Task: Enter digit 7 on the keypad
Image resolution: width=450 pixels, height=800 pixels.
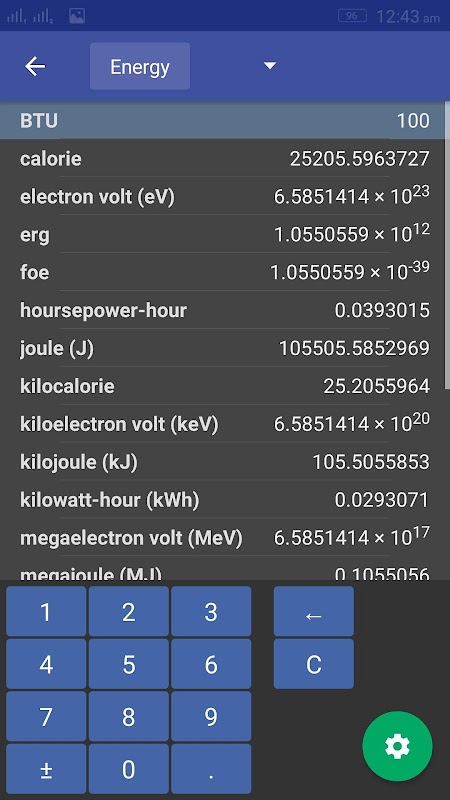Action: point(46,716)
